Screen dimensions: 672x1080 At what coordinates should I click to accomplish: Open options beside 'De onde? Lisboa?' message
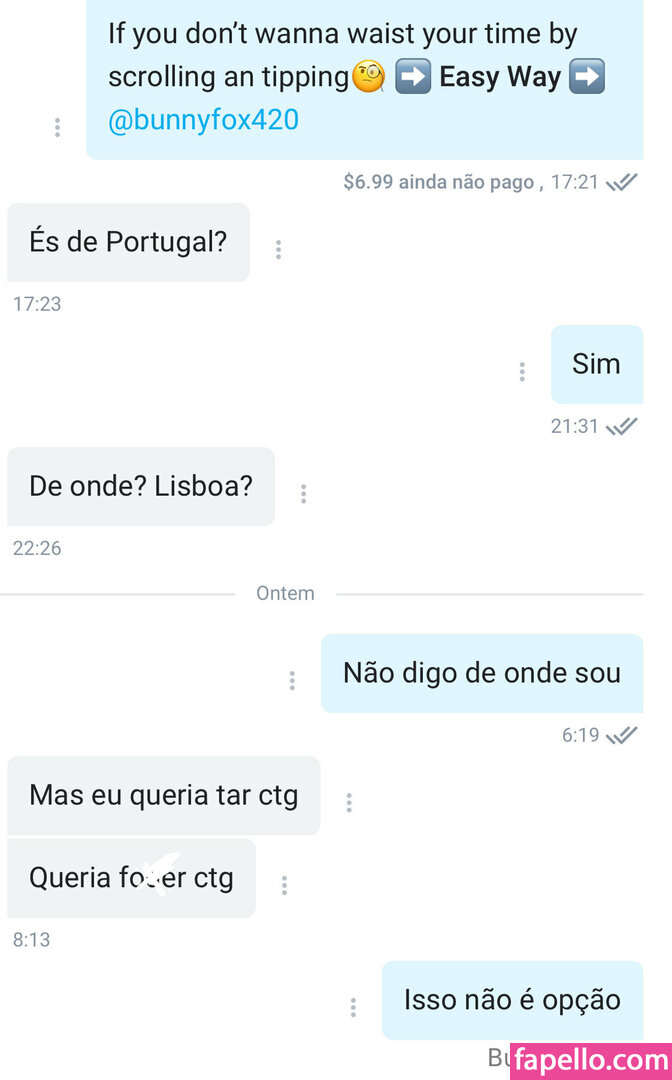click(303, 493)
